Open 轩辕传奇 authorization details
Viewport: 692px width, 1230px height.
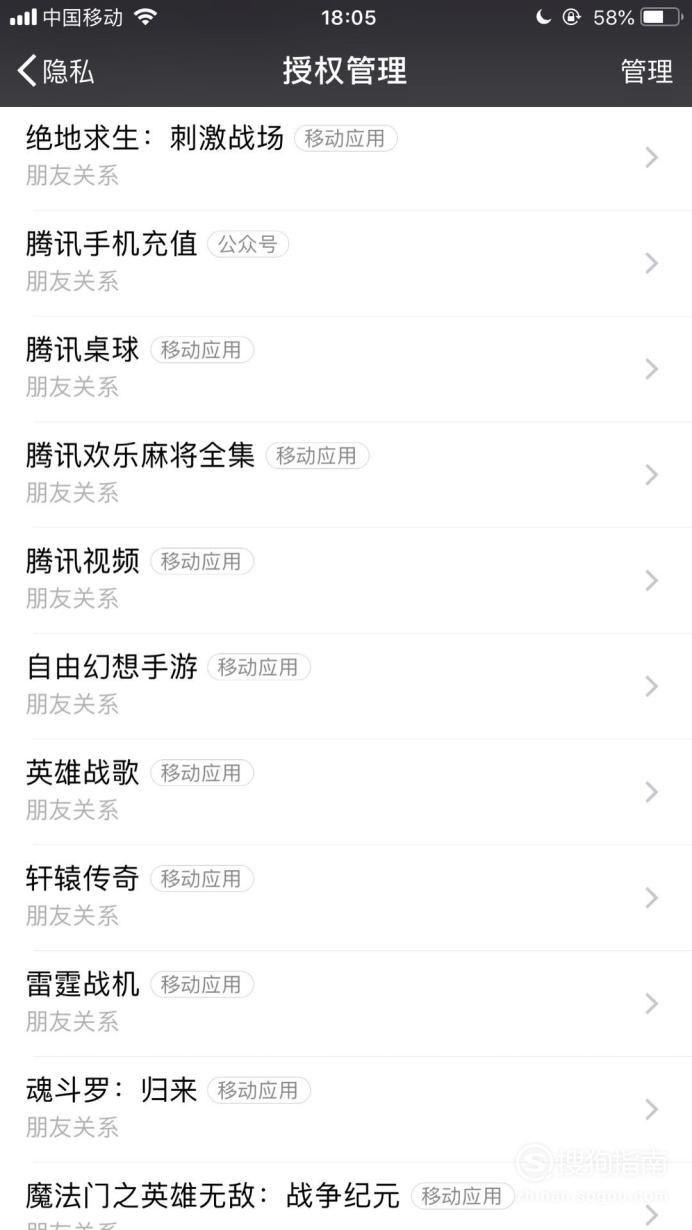click(x=346, y=898)
